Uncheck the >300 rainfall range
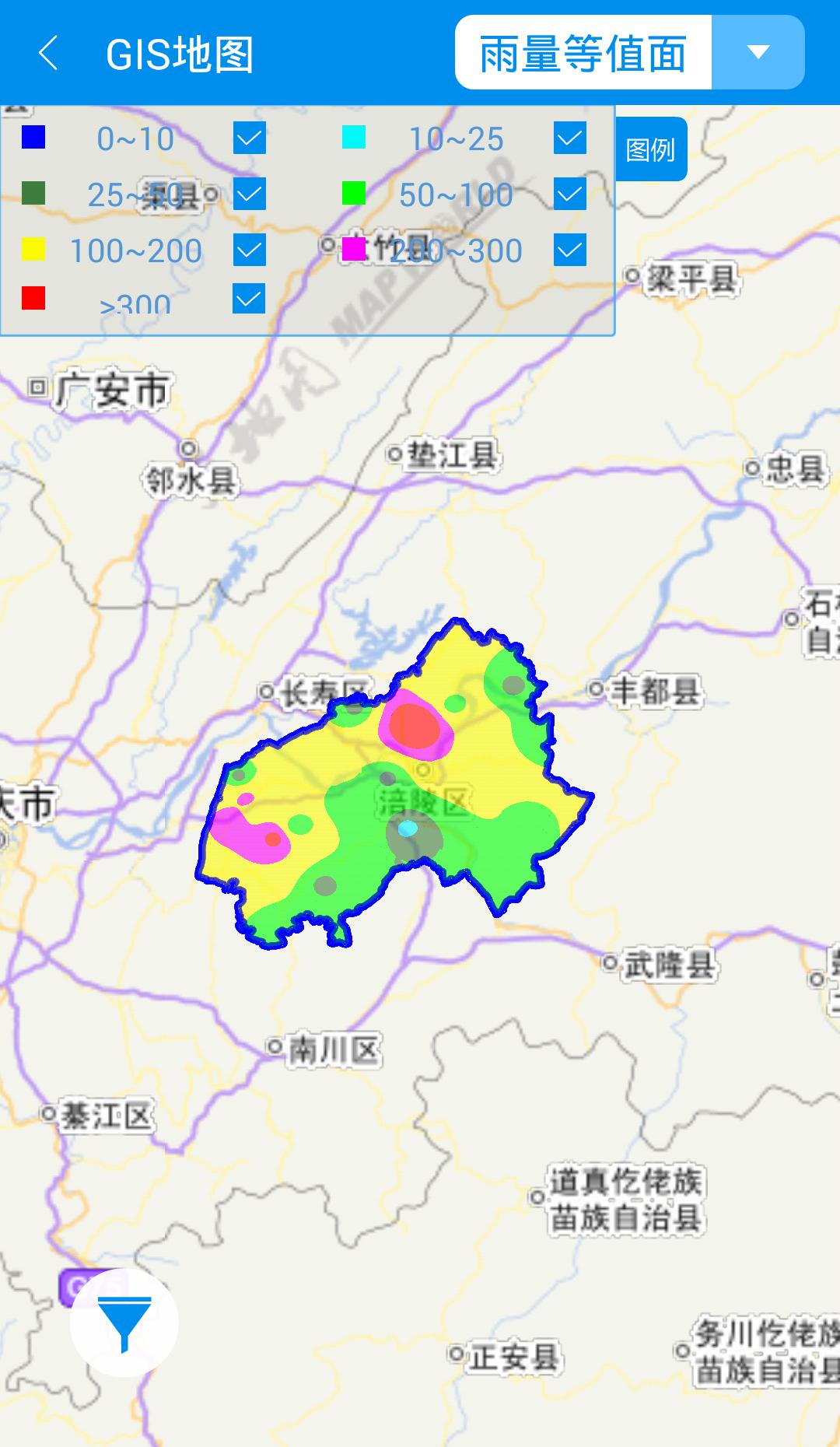This screenshot has width=840, height=1447. pos(250,299)
